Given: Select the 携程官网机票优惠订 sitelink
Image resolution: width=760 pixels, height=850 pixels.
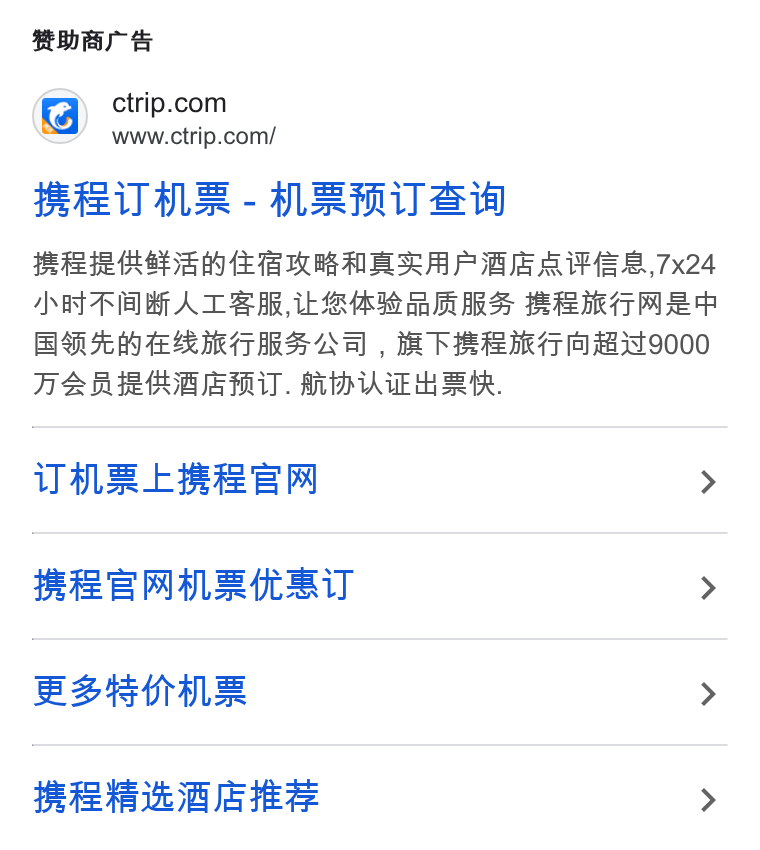Looking at the screenshot, I should tap(379, 586).
